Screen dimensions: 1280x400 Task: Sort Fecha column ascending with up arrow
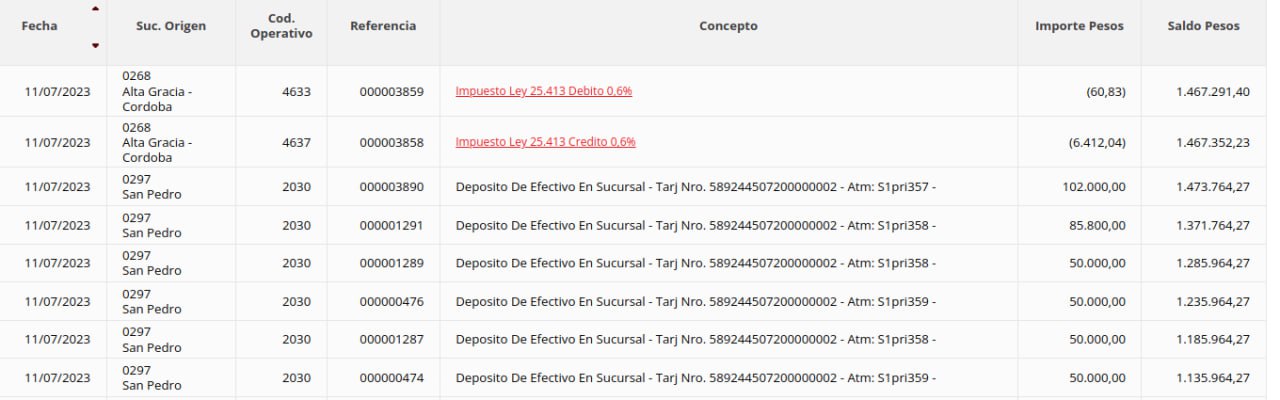point(95,8)
